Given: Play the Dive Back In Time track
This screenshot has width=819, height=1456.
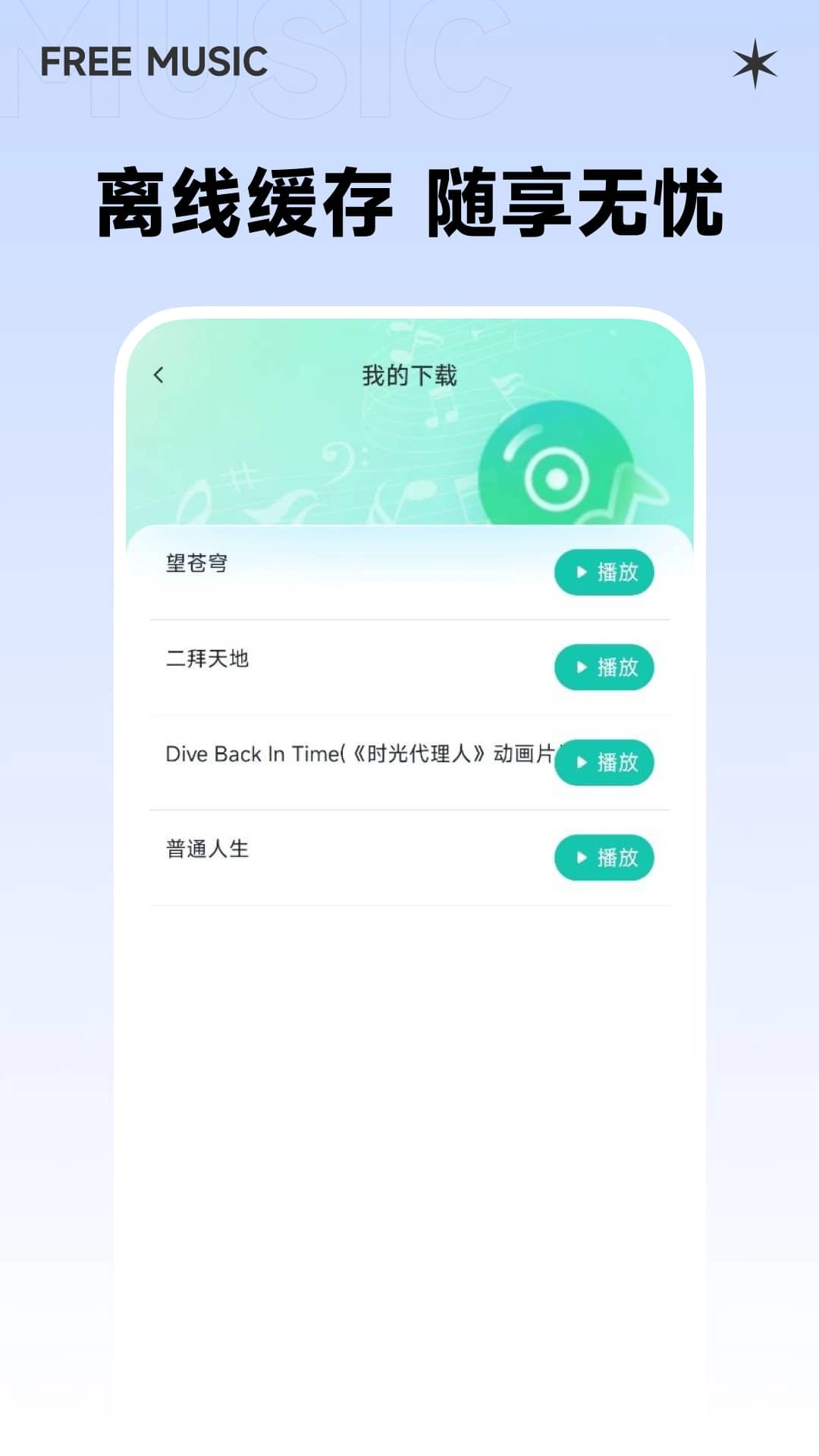Looking at the screenshot, I should (x=604, y=763).
